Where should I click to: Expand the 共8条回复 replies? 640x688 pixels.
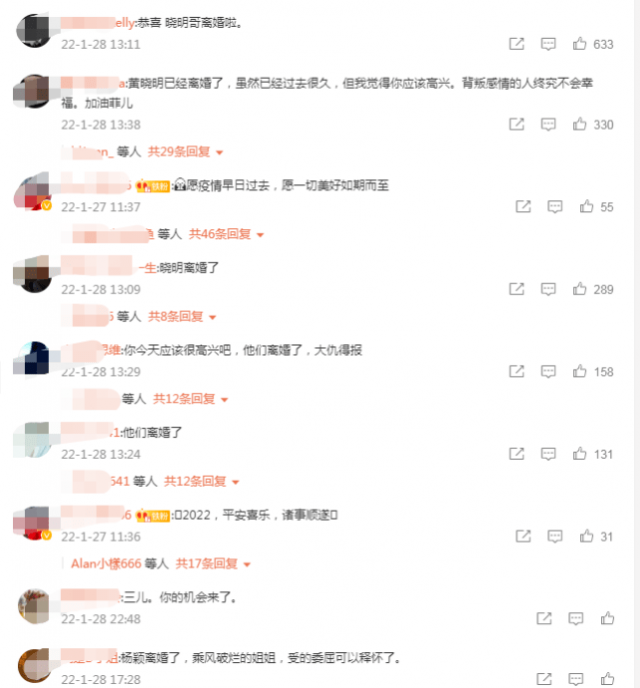tap(182, 316)
